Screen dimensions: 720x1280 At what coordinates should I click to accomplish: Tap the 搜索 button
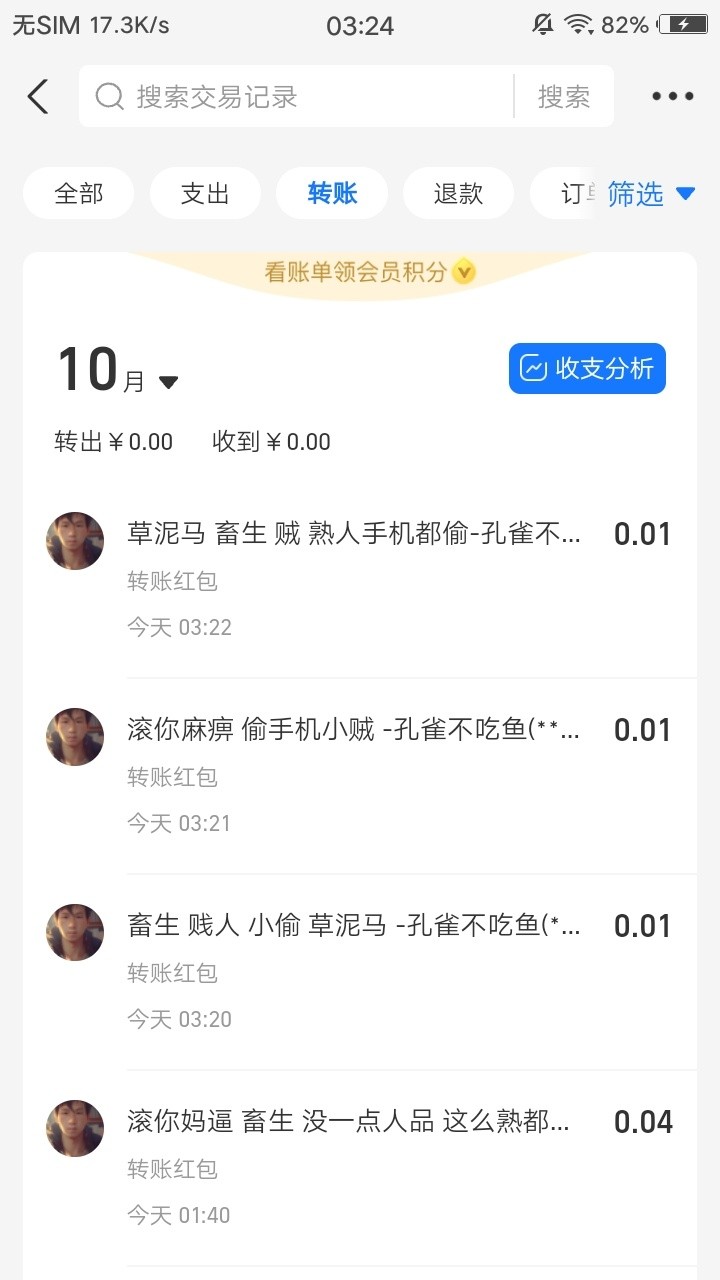pos(564,97)
